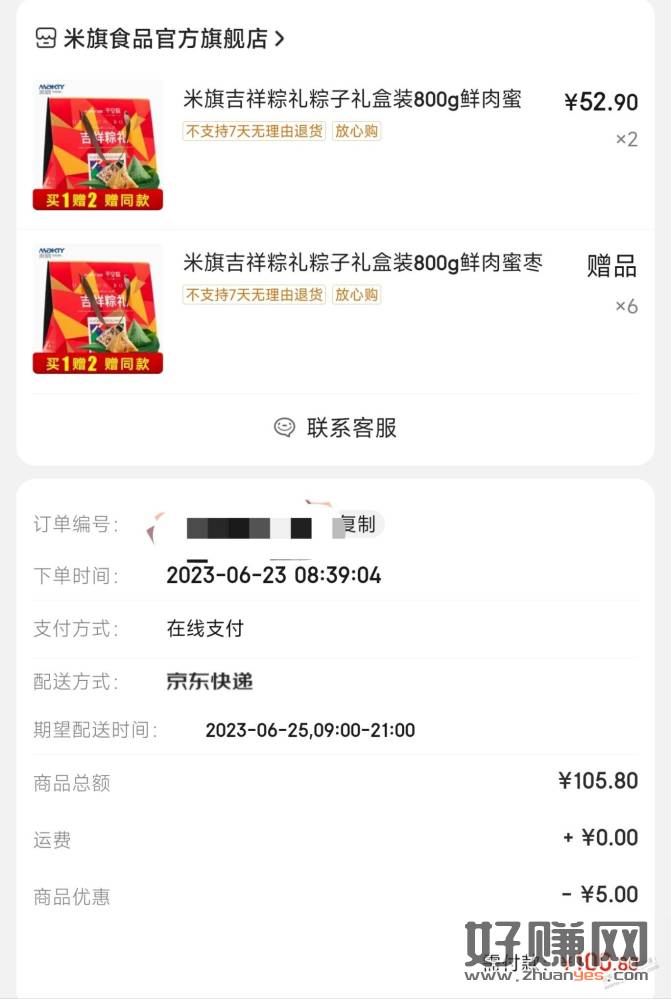
Task: Copy the order number with 复制
Action: (x=359, y=524)
